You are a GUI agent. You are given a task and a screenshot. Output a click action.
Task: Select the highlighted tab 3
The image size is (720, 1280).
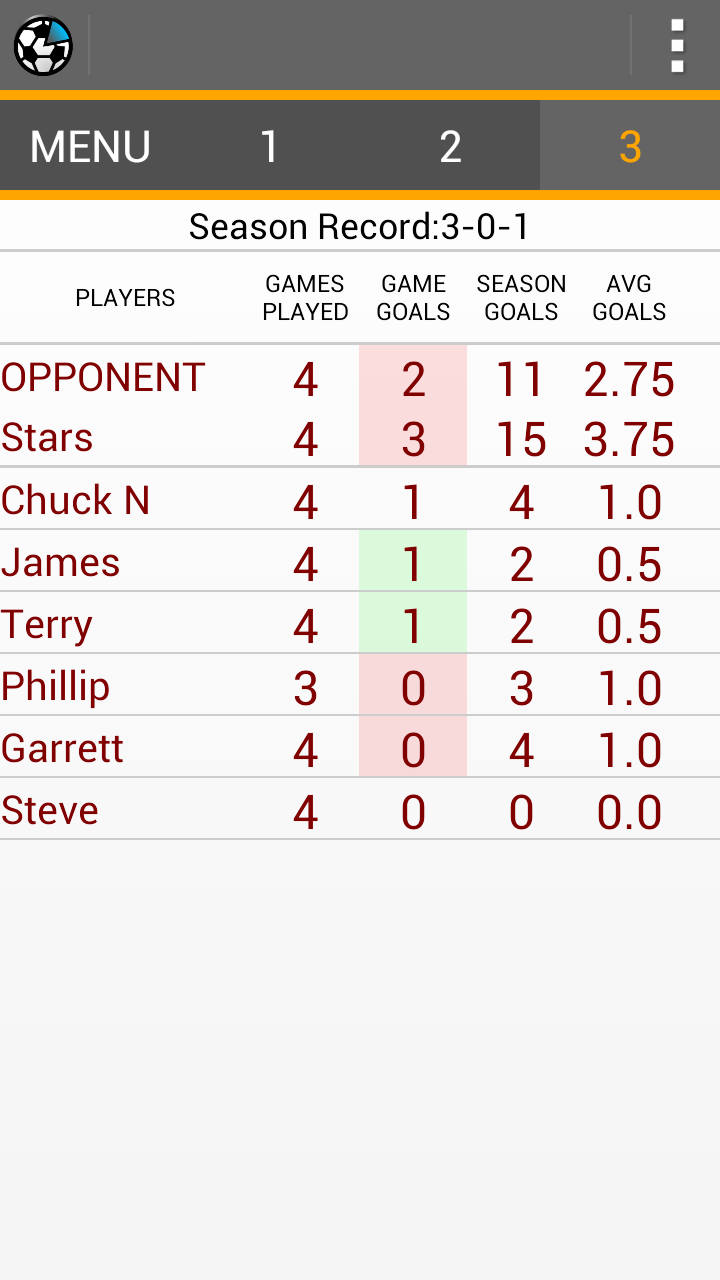629,146
